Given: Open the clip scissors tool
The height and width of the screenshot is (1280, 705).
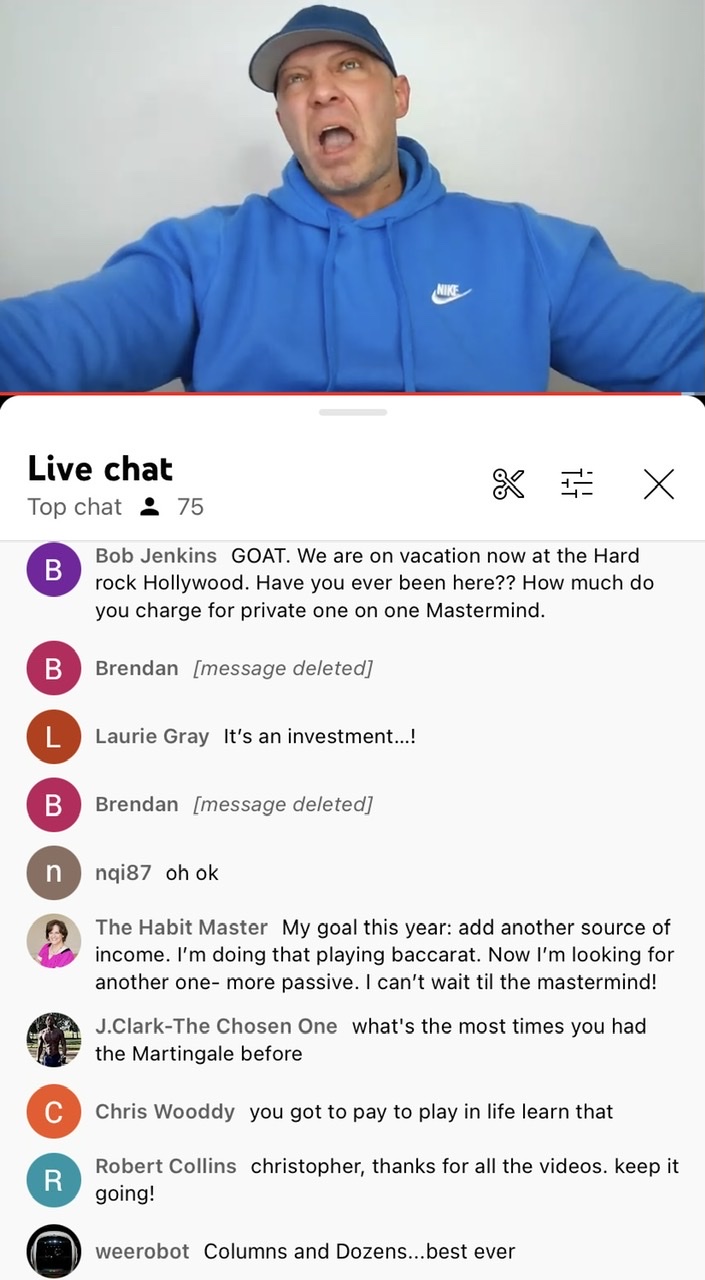Looking at the screenshot, I should point(508,484).
